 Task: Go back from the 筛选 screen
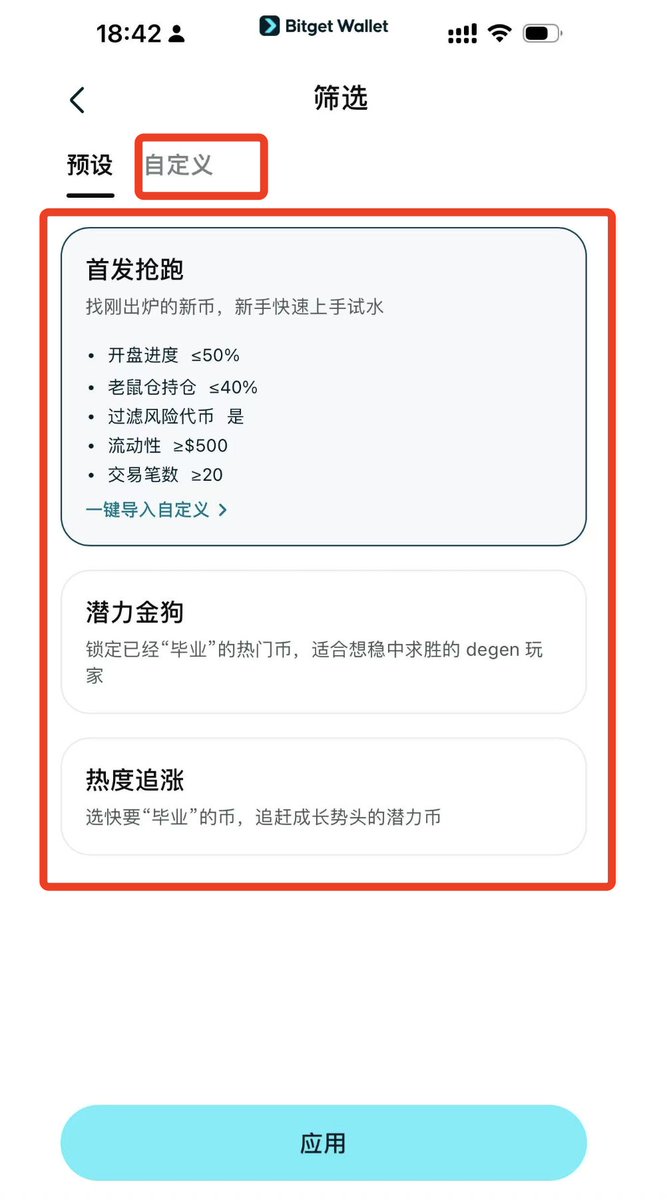77,100
